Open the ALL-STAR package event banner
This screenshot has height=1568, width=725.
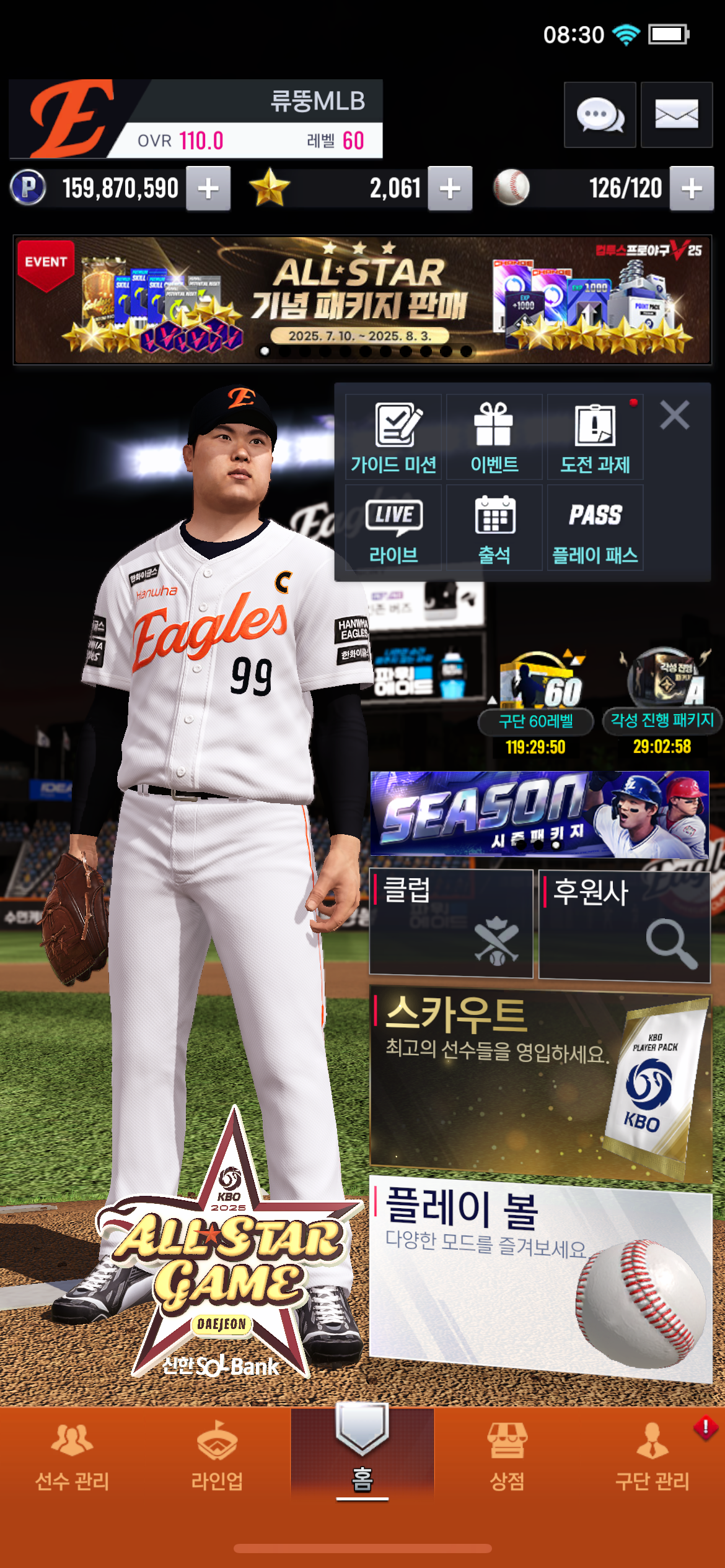point(362,300)
